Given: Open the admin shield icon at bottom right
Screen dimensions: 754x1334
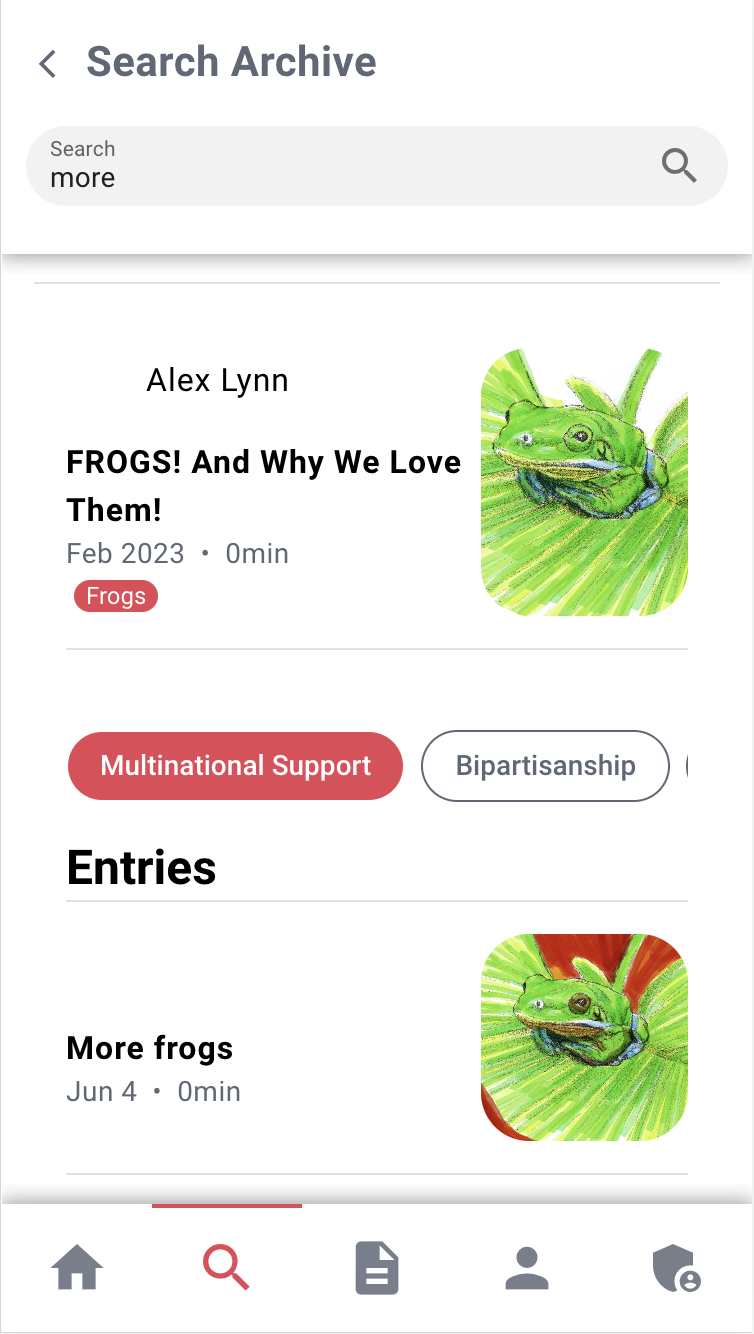Looking at the screenshot, I should pyautogui.click(x=675, y=1267).
